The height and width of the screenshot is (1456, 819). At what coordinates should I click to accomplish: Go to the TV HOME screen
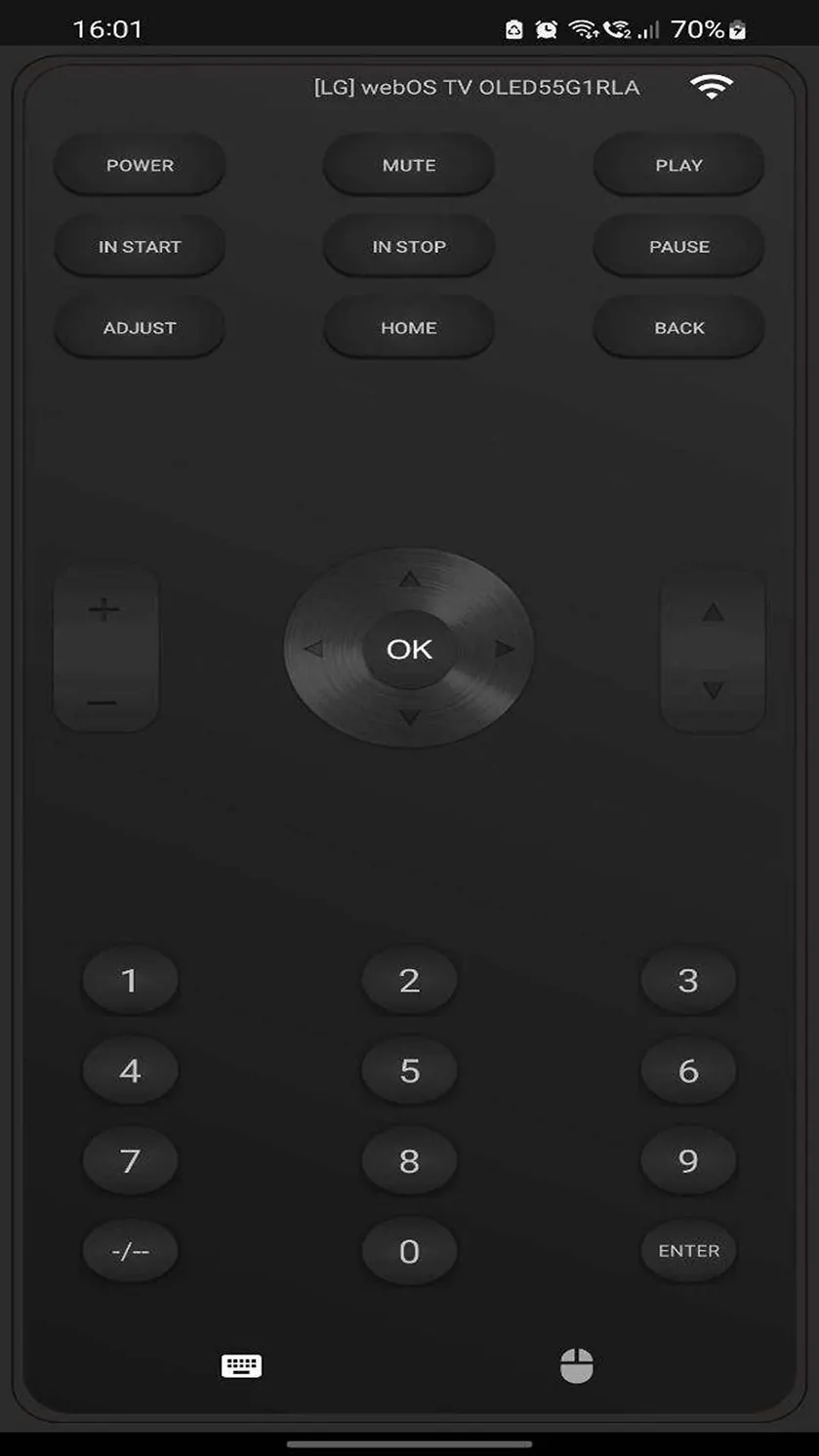(x=409, y=328)
